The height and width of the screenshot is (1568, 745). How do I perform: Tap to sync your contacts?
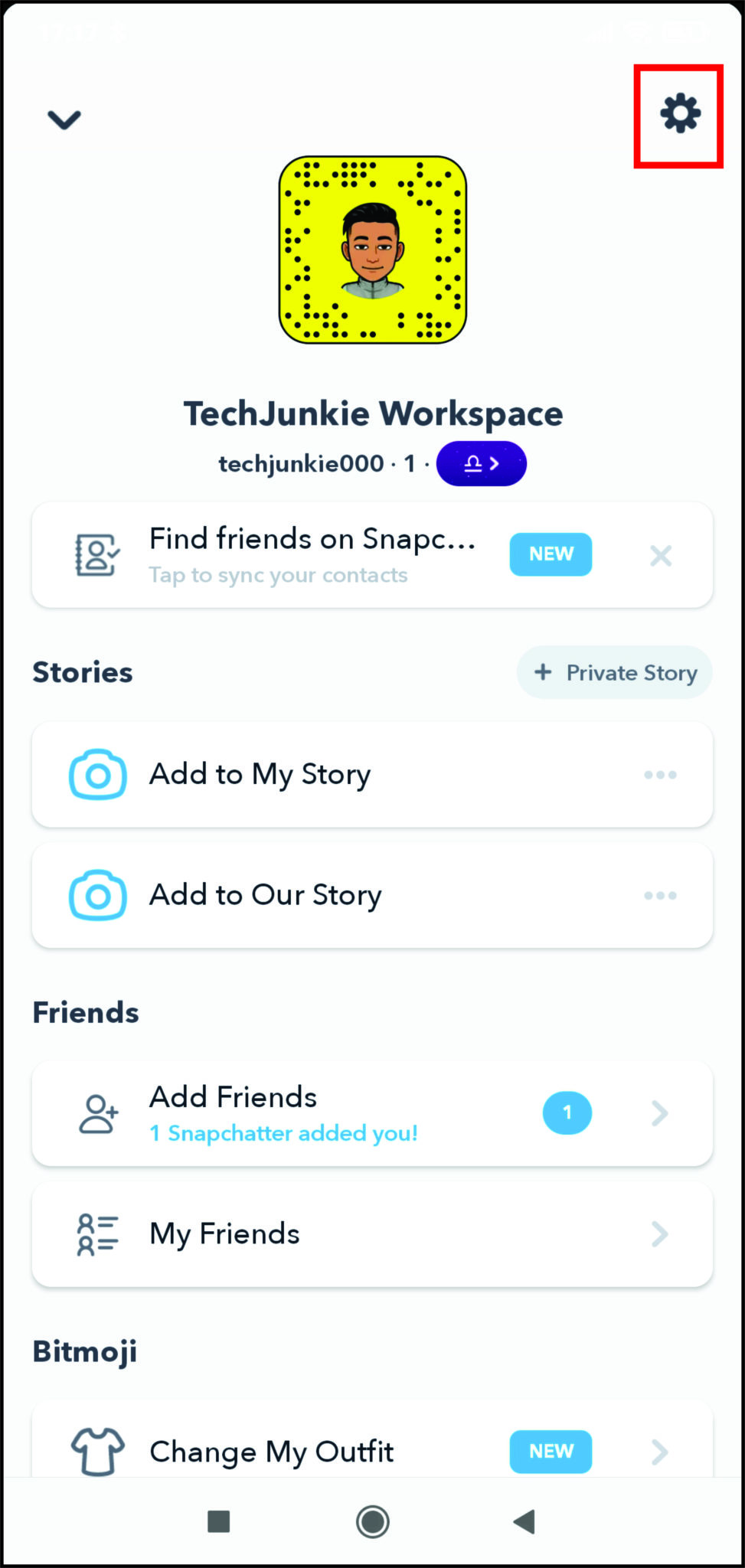coord(278,575)
